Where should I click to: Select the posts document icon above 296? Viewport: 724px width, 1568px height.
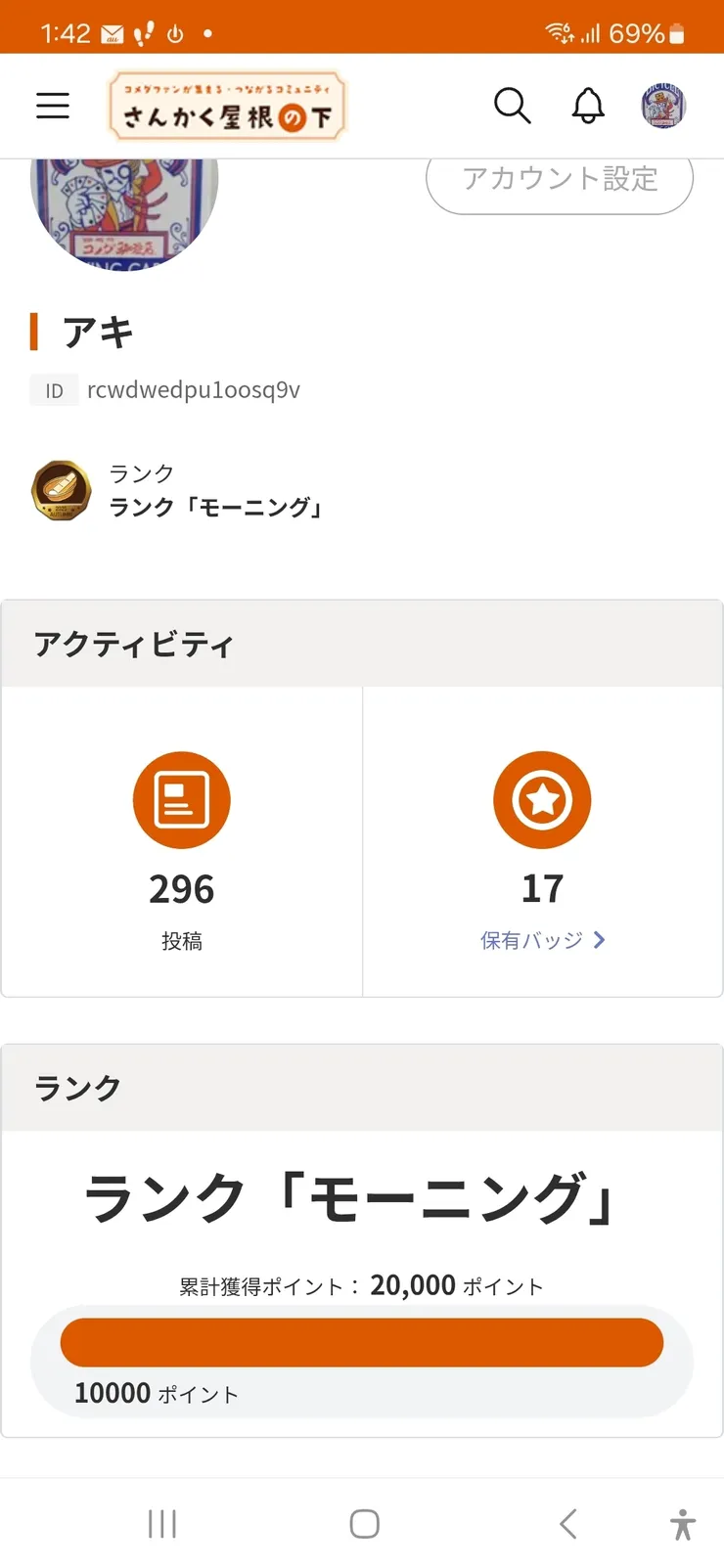[x=181, y=799]
